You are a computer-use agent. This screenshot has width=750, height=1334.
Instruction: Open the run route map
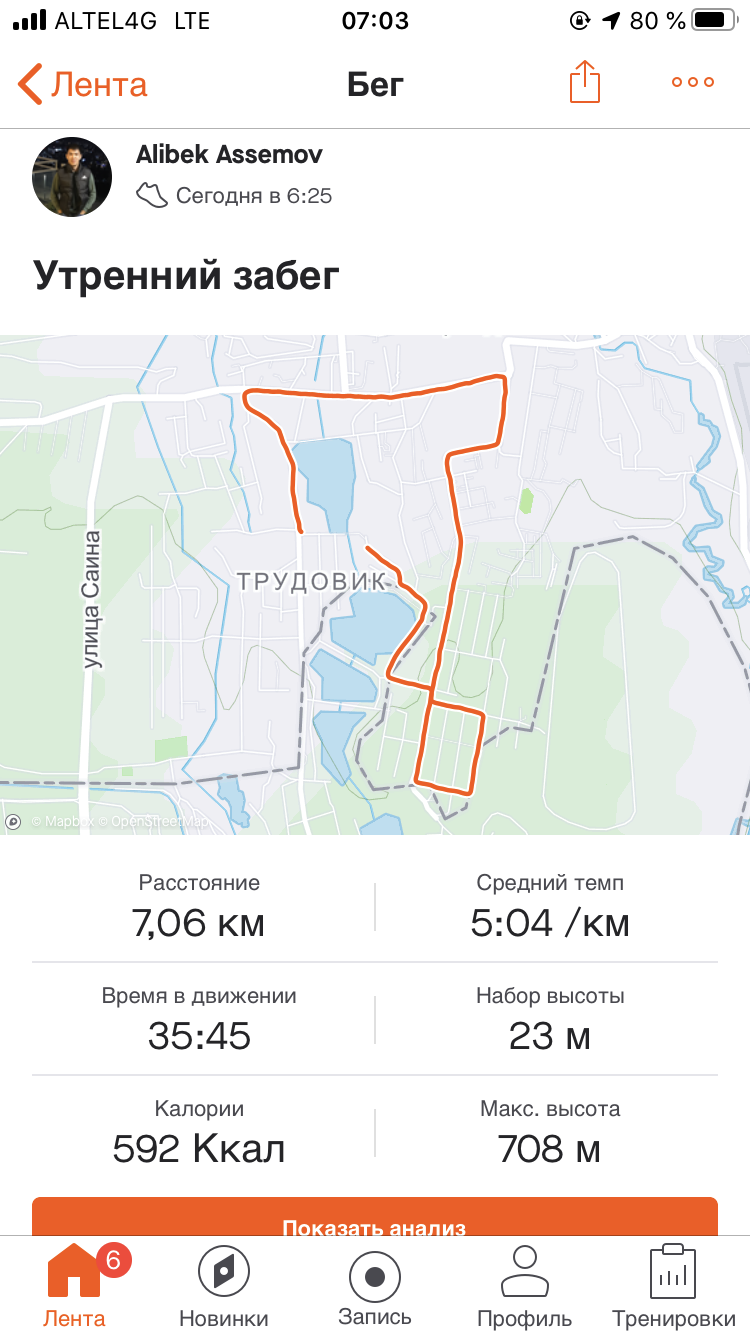(x=375, y=584)
